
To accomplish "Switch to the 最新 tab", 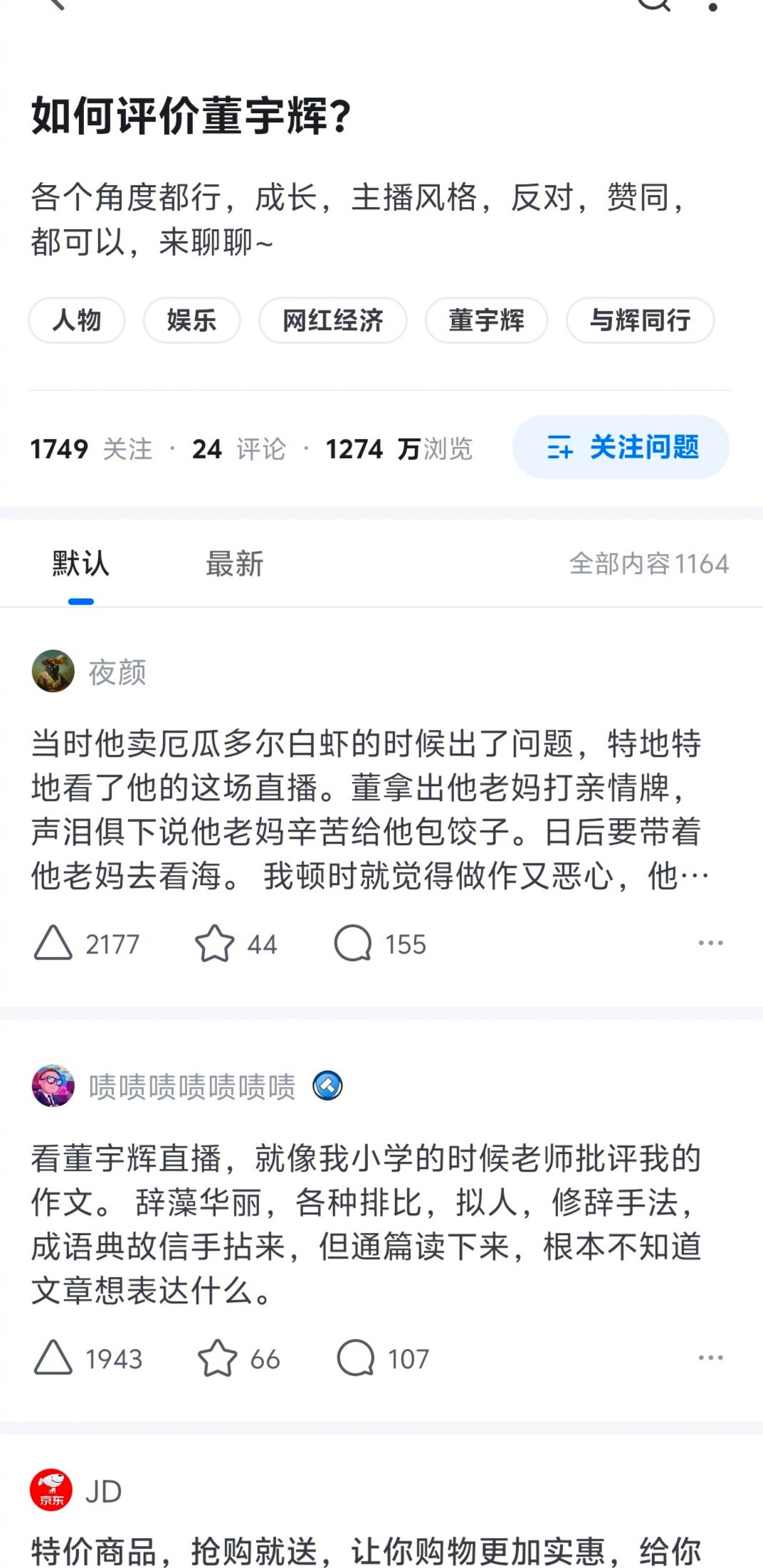I will coord(235,563).
